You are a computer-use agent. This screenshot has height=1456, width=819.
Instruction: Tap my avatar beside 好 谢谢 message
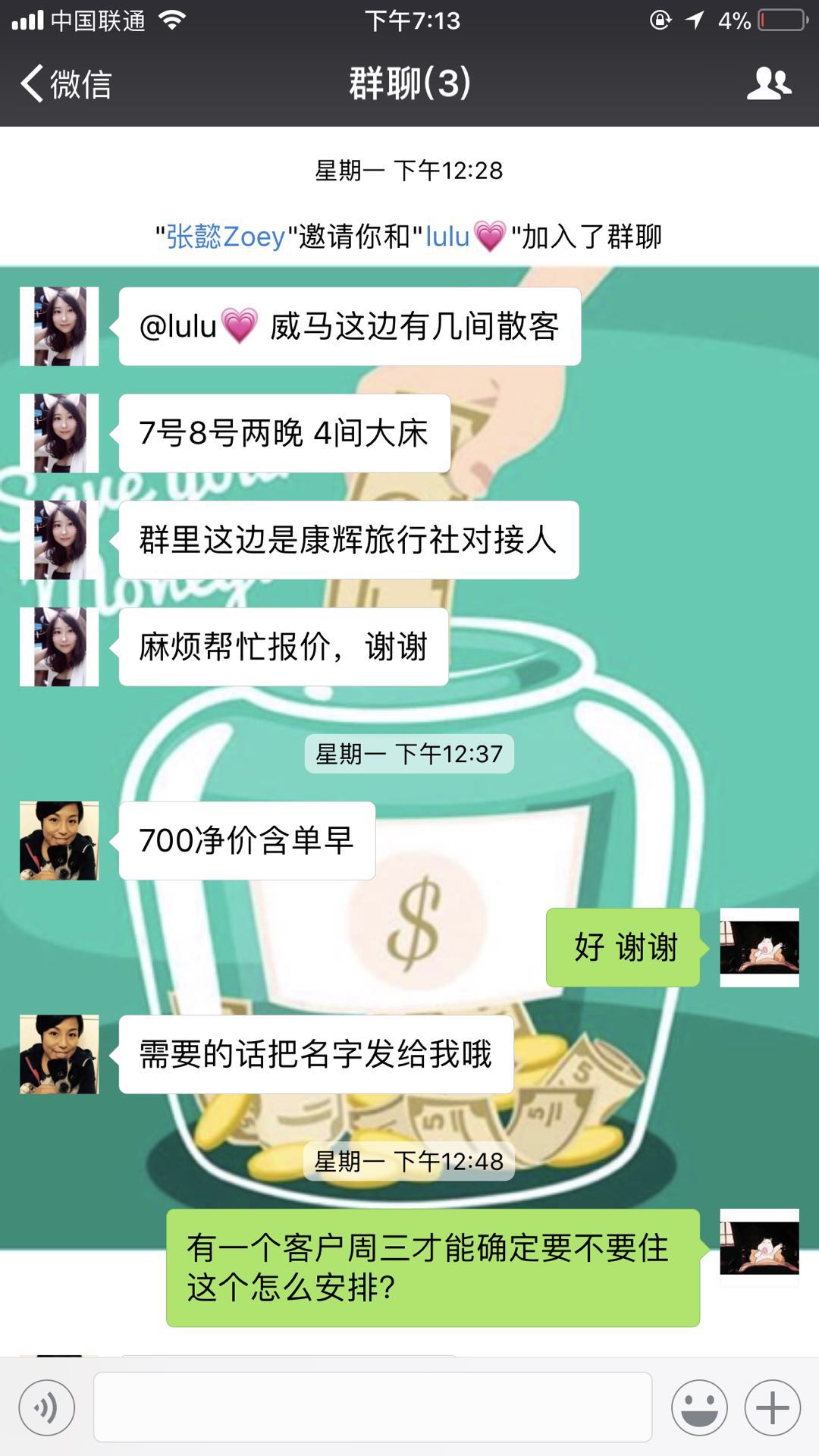tap(759, 947)
